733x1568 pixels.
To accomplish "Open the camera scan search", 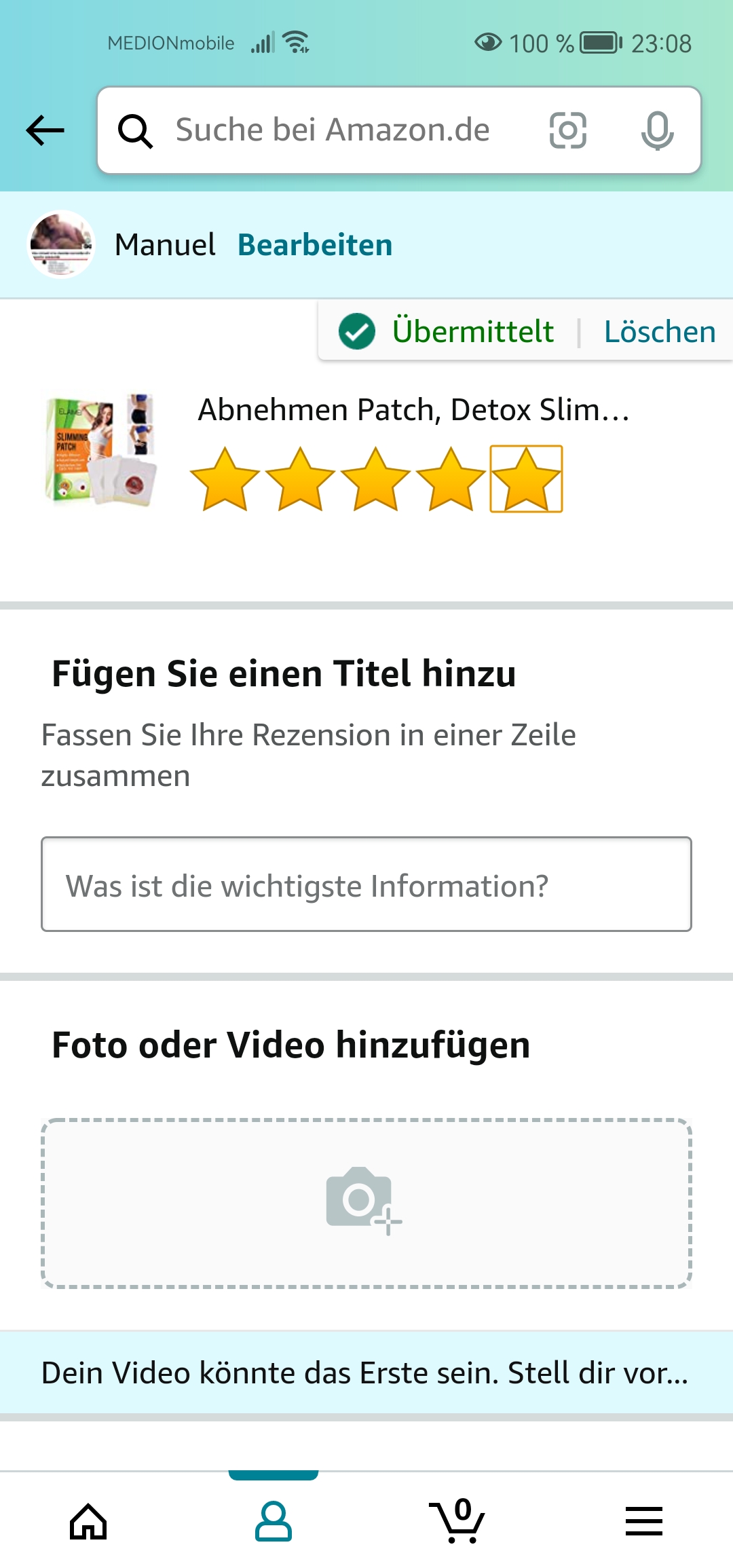I will (567, 130).
